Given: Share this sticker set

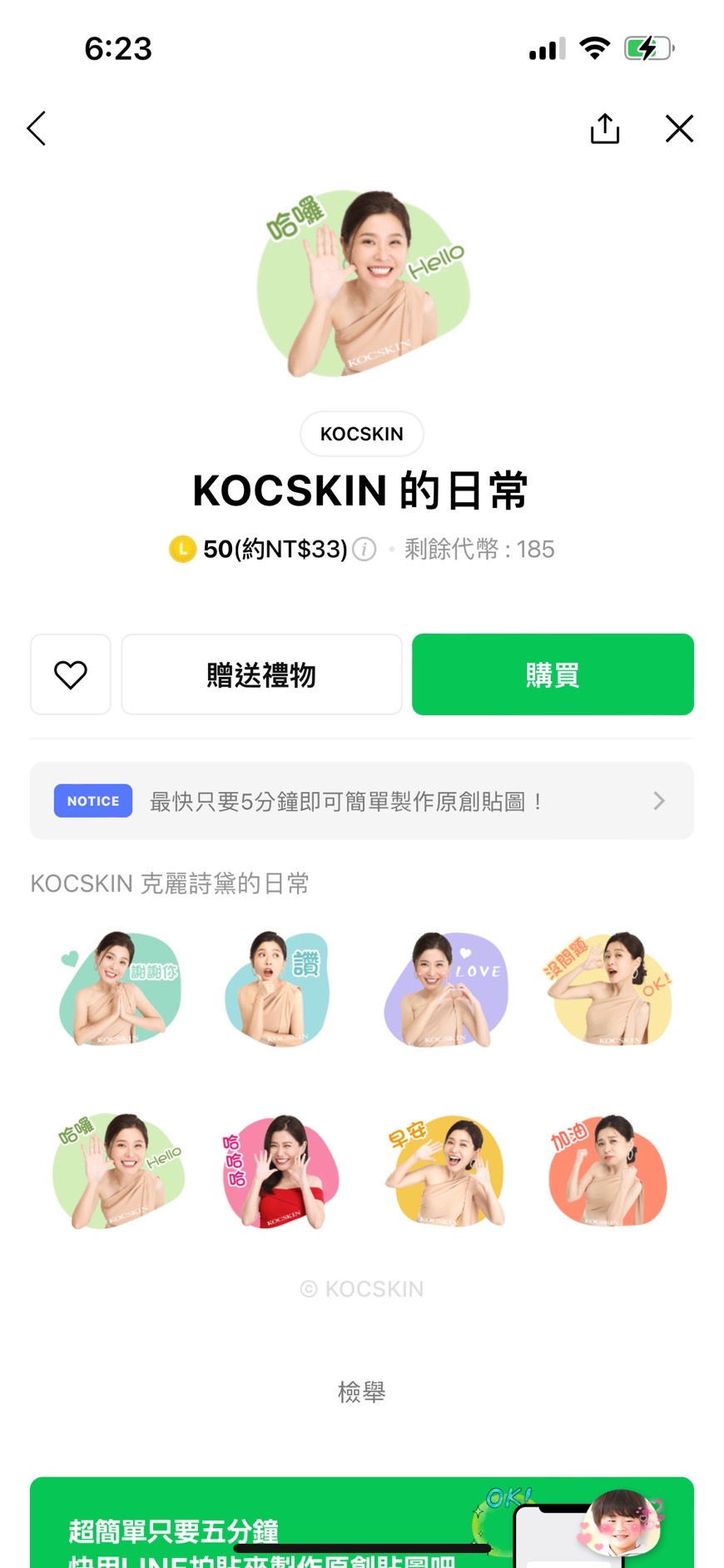Looking at the screenshot, I should [605, 129].
